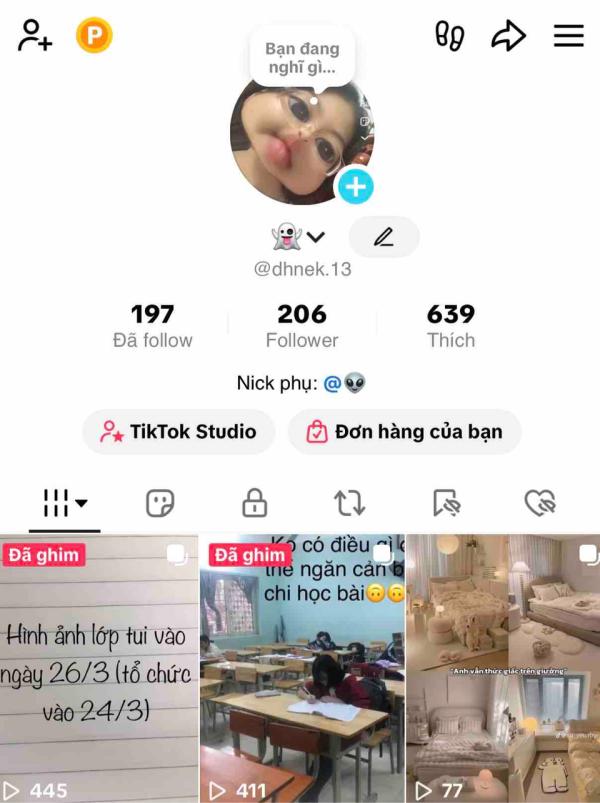The image size is (600, 803).
Task: View the Thích count
Action: pos(450,326)
